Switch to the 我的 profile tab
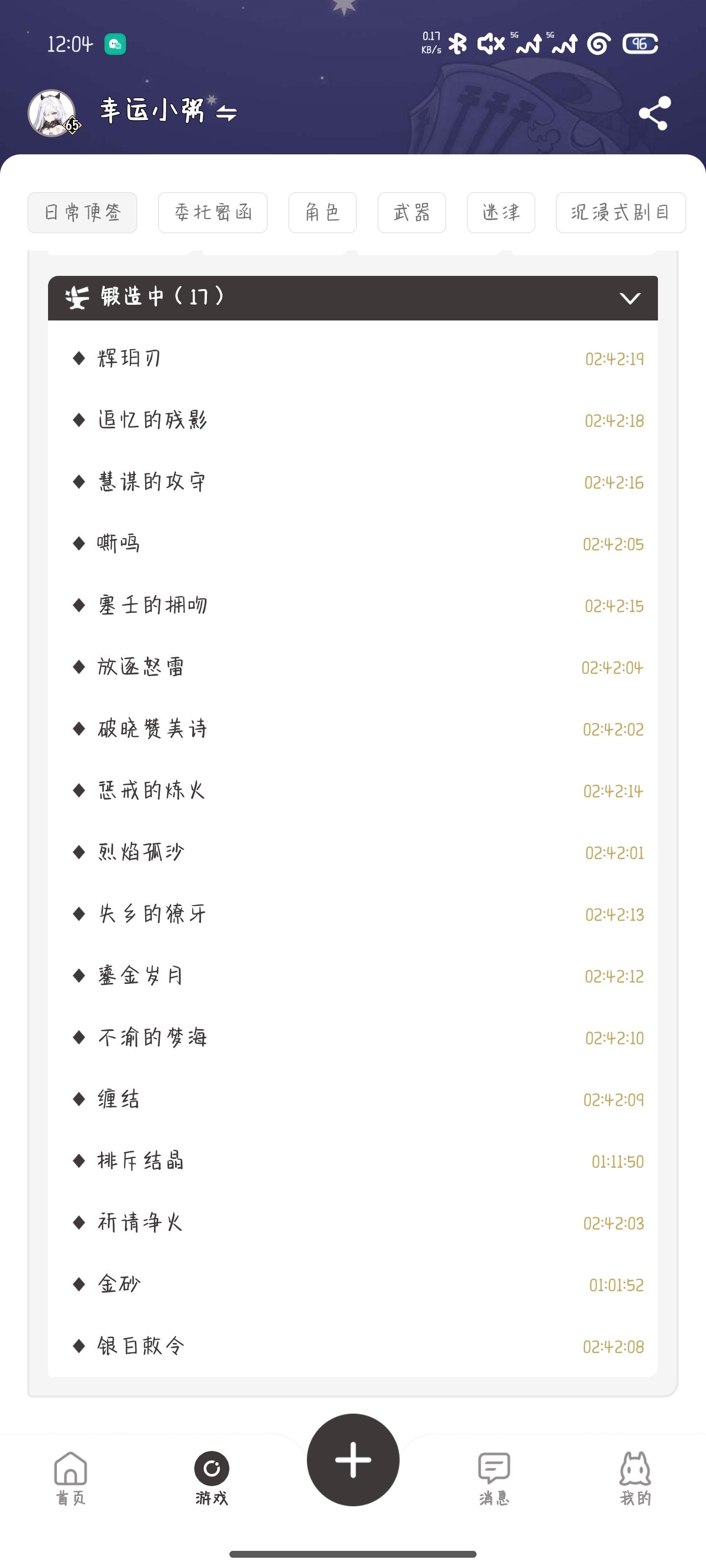Image resolution: width=706 pixels, height=1568 pixels. (x=635, y=1478)
